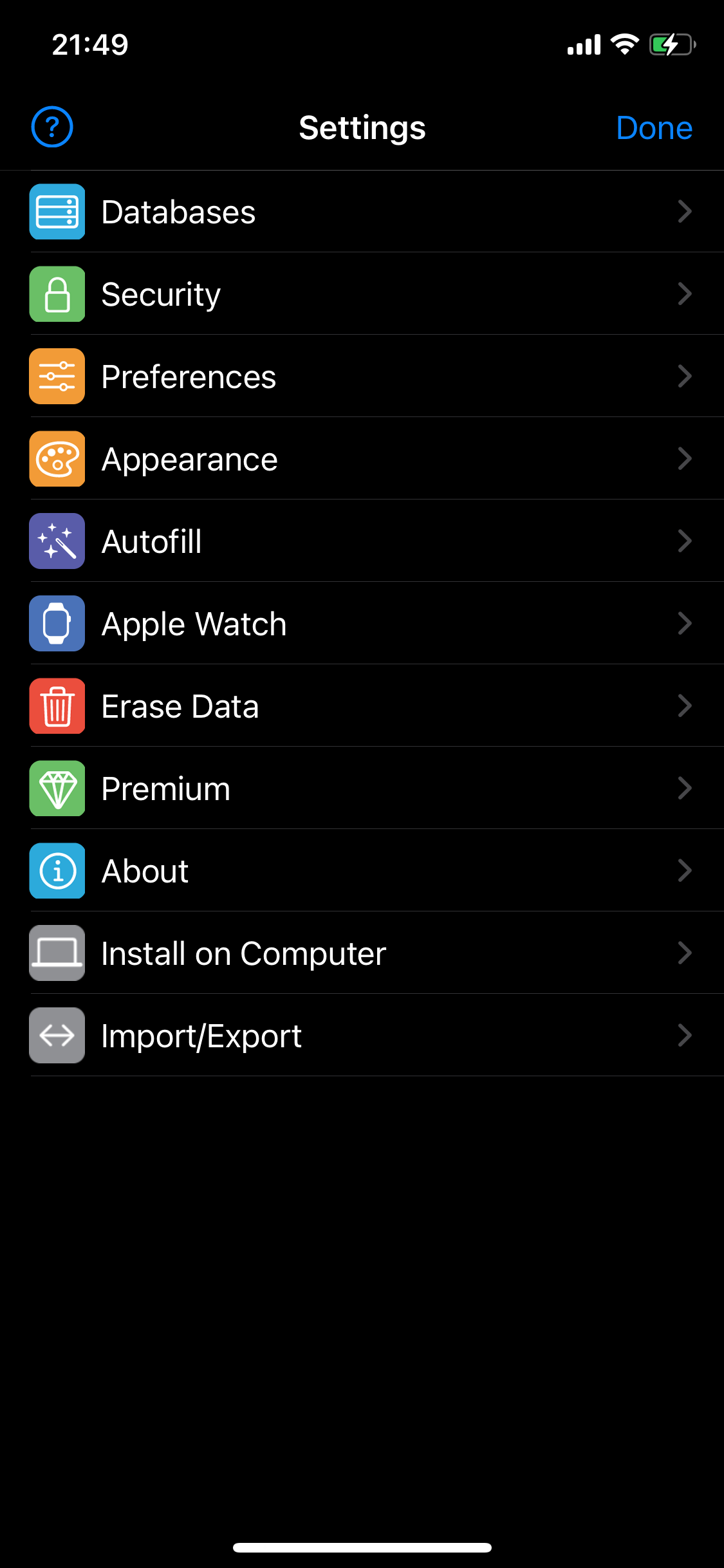Open Autofill settings

pos(360,541)
